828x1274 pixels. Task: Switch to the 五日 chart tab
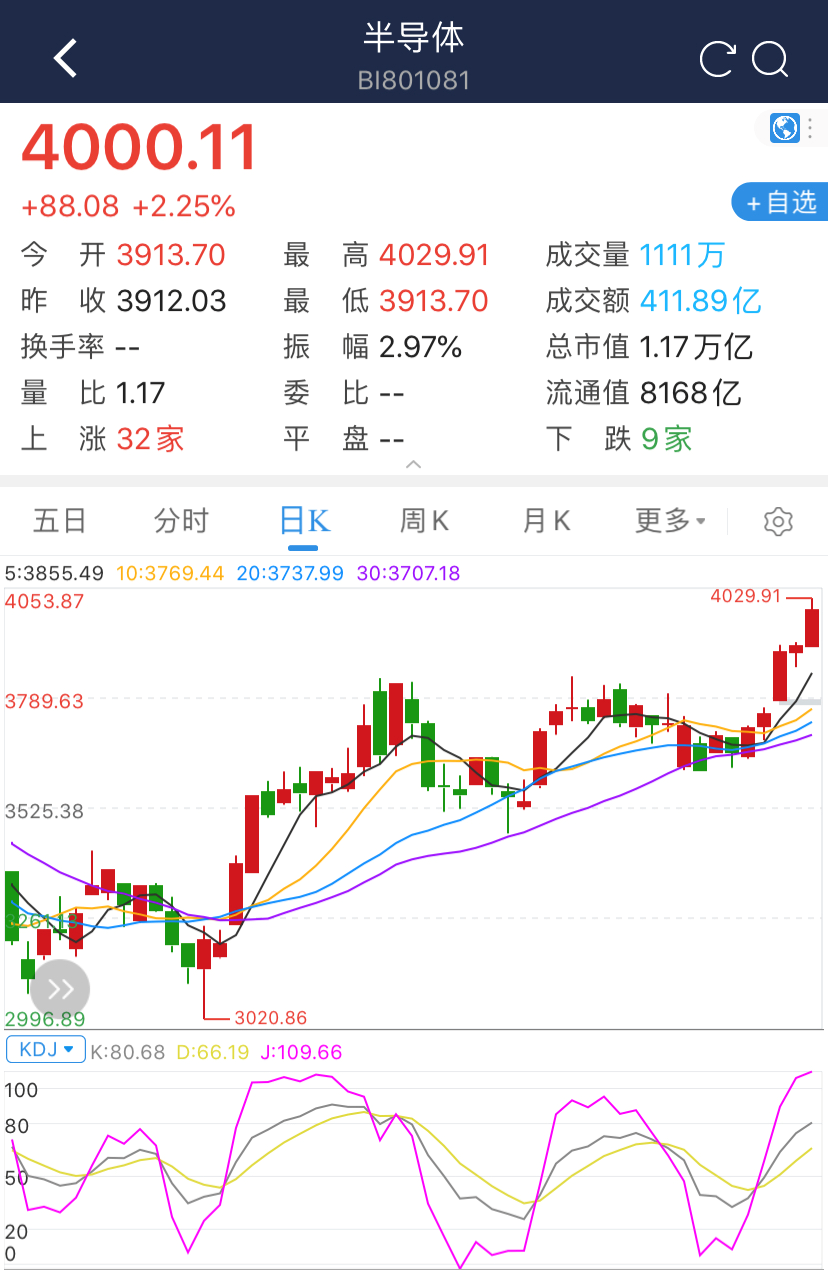coord(60,521)
